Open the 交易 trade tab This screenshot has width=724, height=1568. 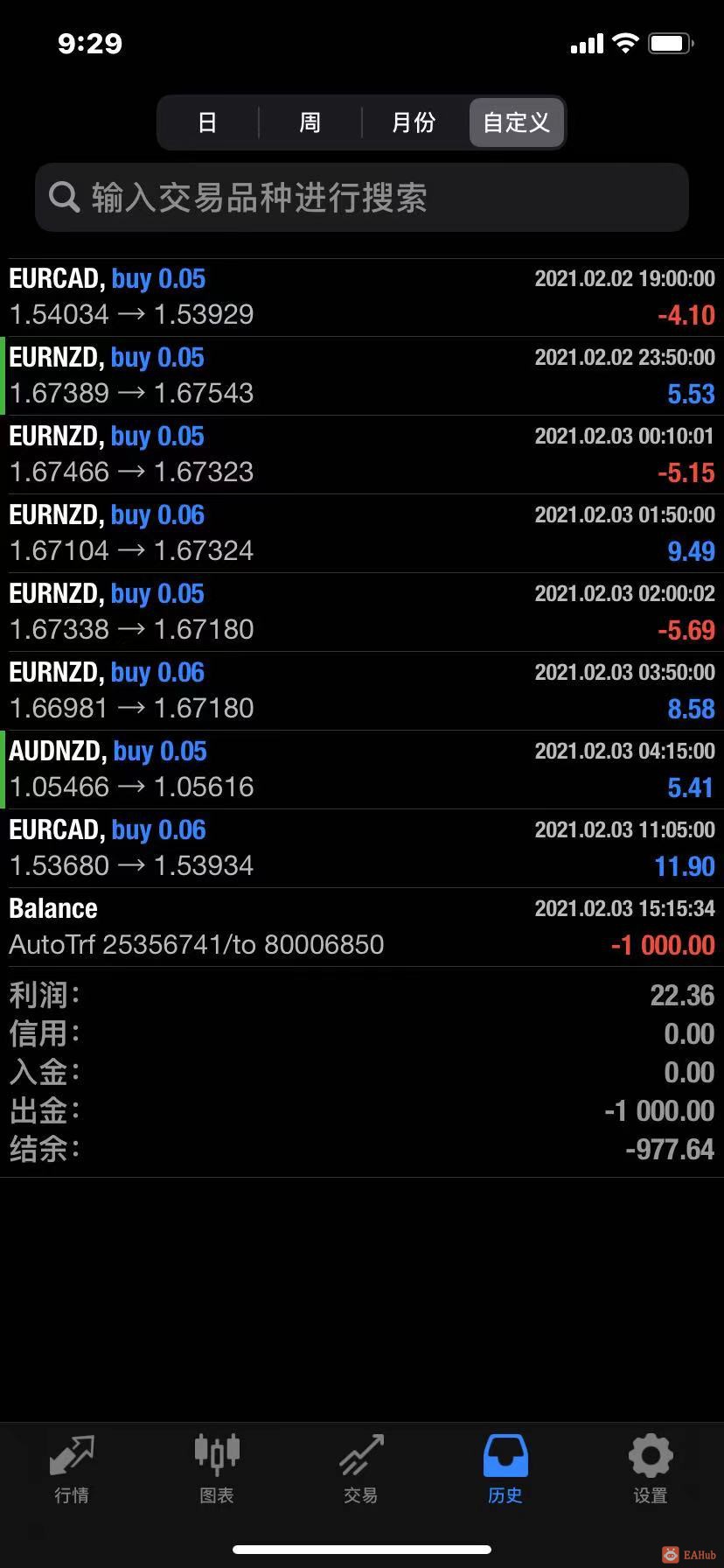coord(360,1469)
